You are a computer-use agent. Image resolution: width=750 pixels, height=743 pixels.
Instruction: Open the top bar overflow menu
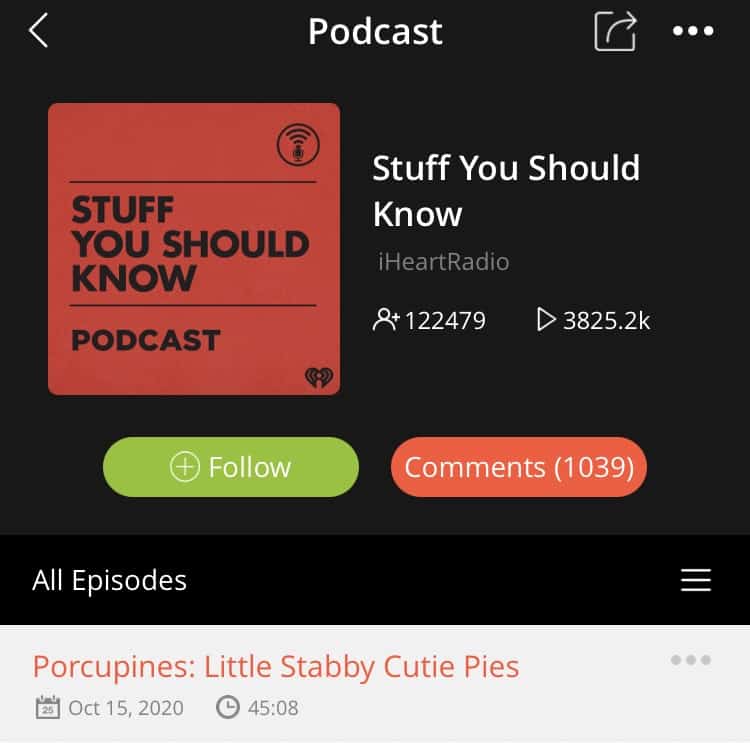tap(693, 31)
